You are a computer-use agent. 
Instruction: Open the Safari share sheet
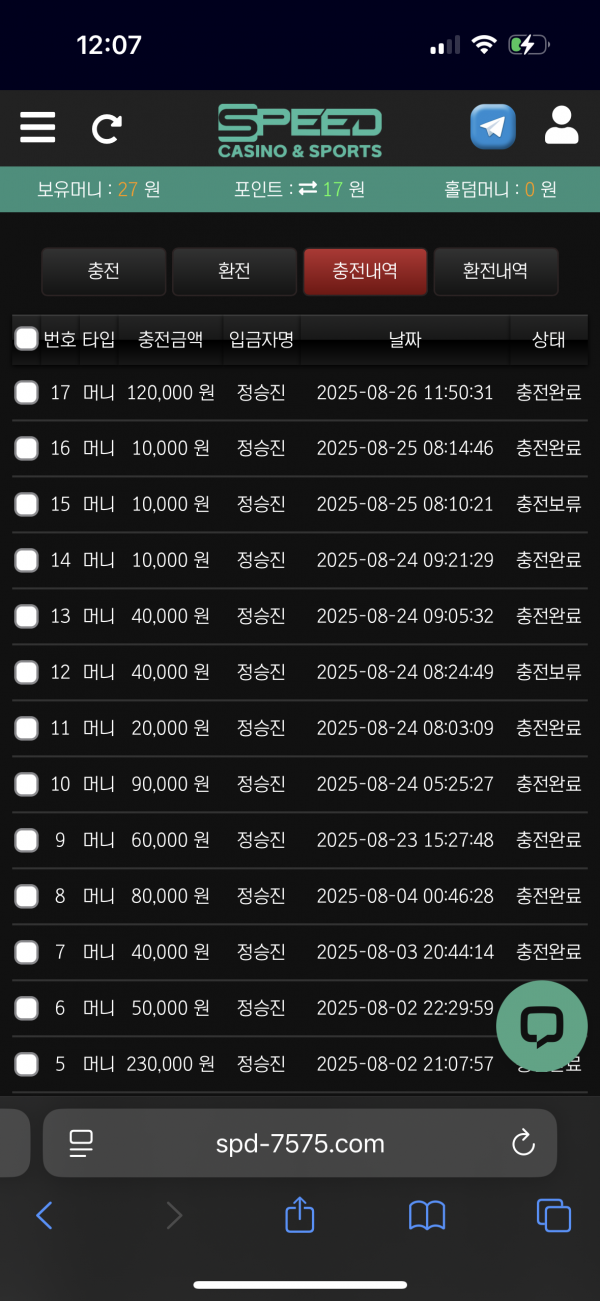pyautogui.click(x=300, y=1215)
